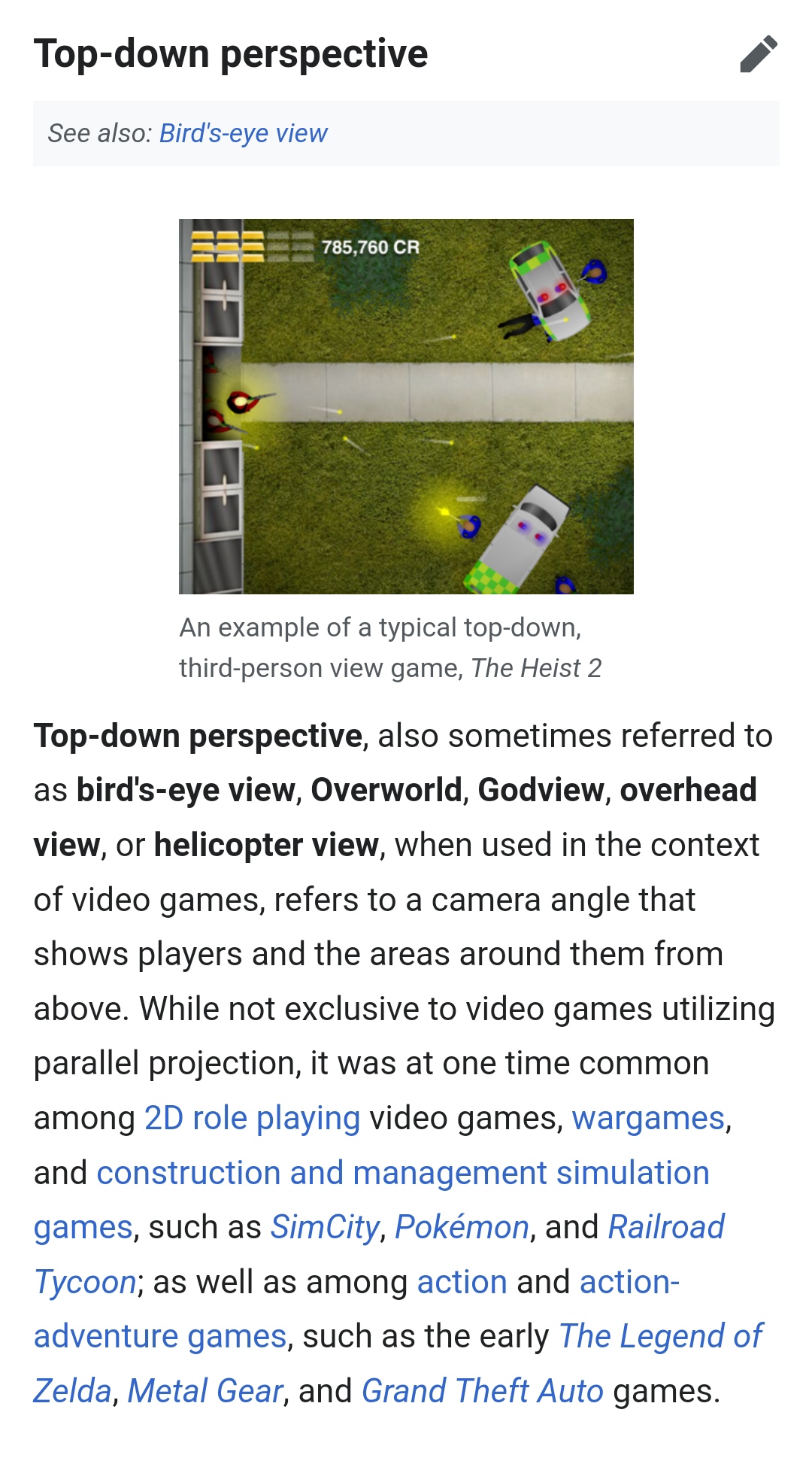
Task: Open construction and management simulation games link
Action: coord(402,1173)
